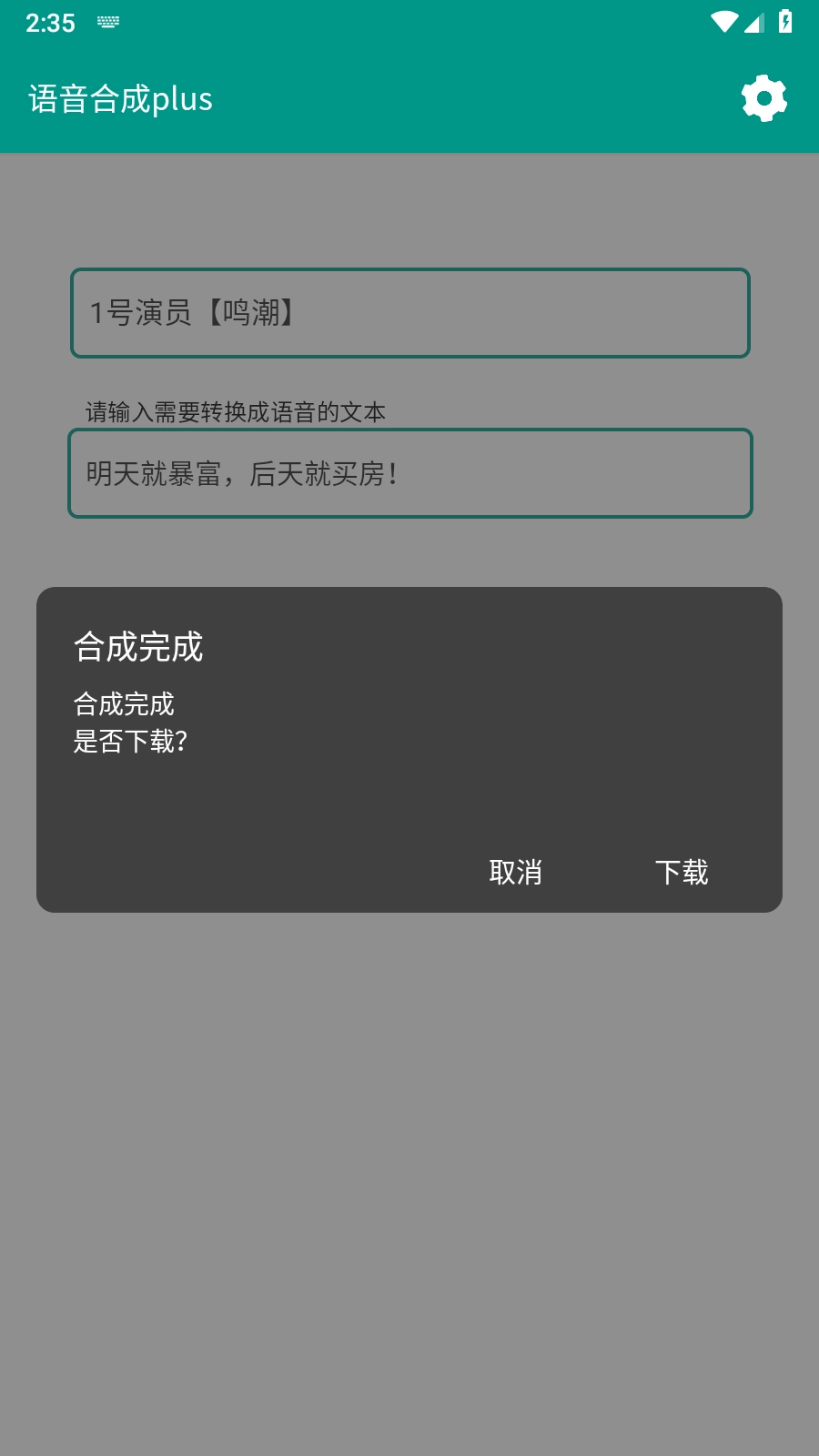Viewport: 819px width, 1456px height.
Task: Tap 取消 to dismiss the dialog
Action: (515, 872)
